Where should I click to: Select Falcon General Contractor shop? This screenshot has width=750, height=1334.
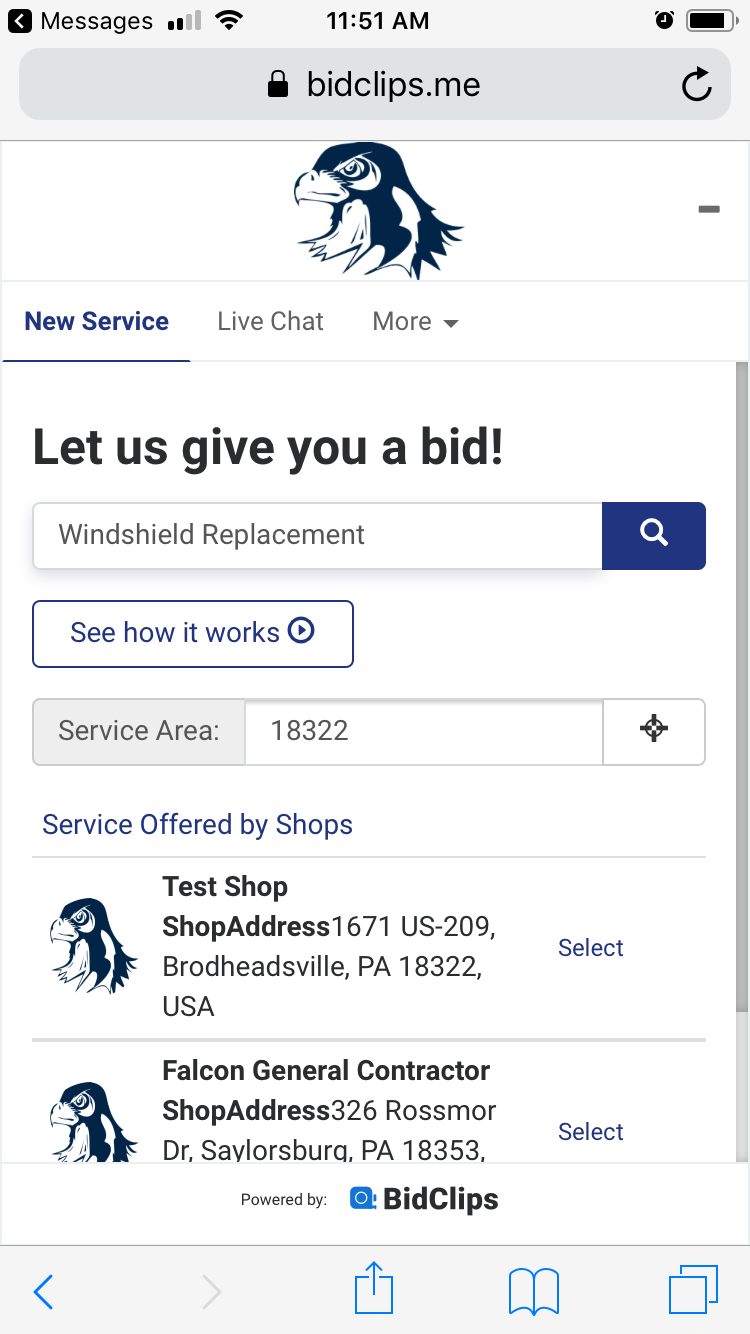tap(590, 1131)
